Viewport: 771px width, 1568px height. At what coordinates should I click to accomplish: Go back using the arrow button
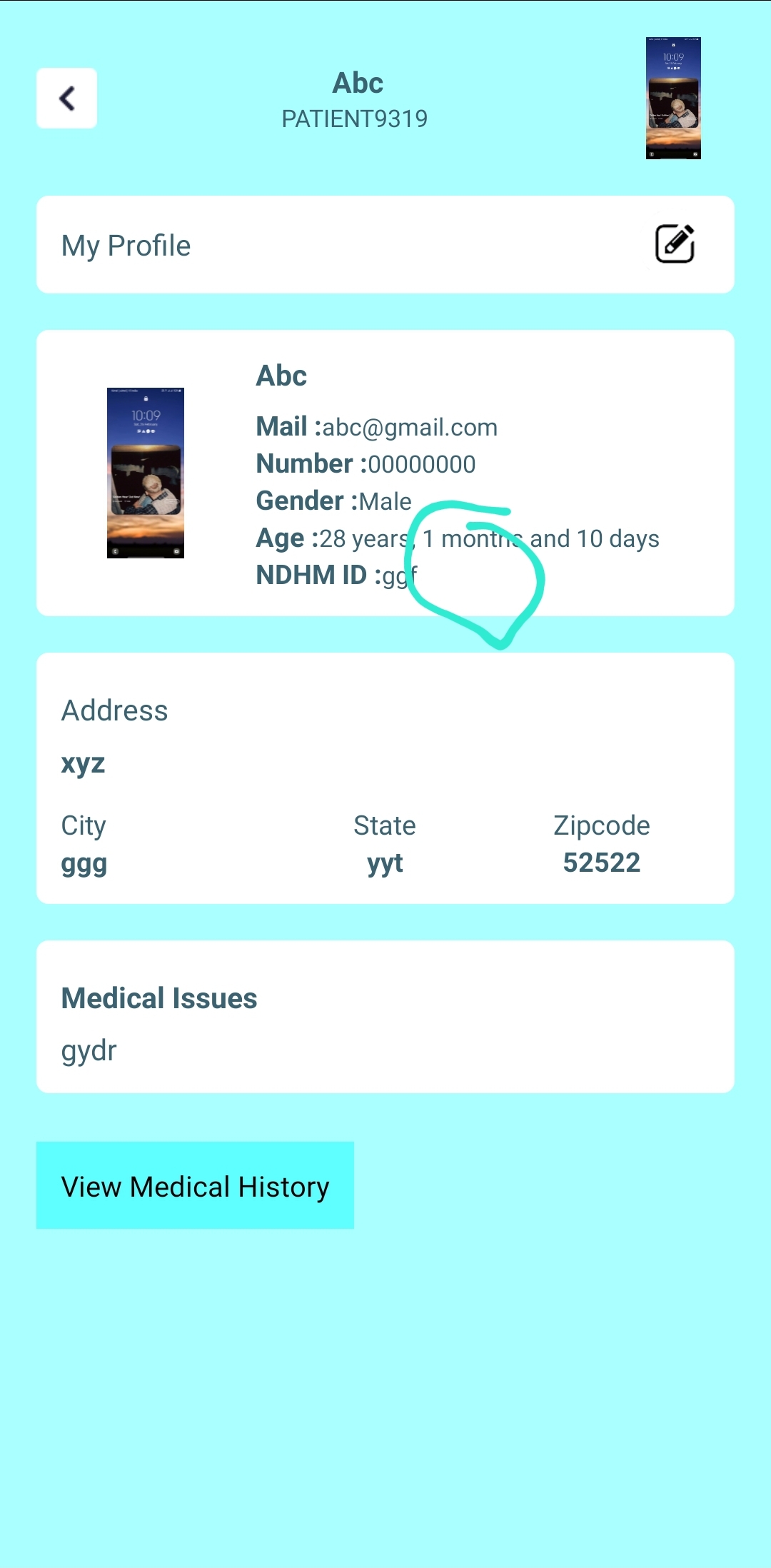click(x=67, y=99)
